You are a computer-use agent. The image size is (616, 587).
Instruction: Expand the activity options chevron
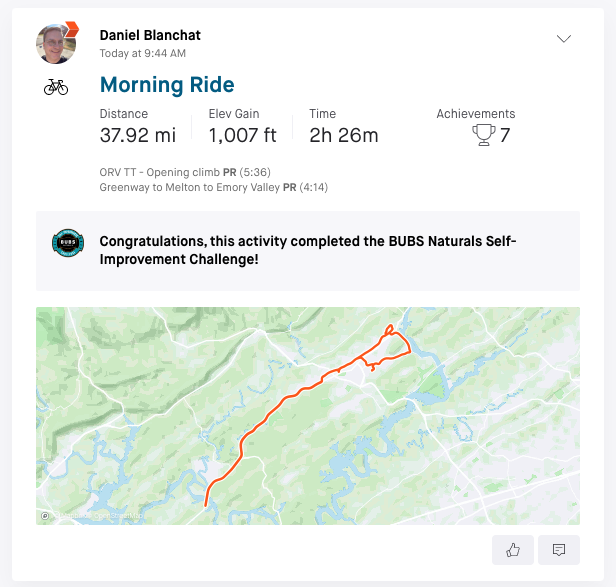coord(564,39)
